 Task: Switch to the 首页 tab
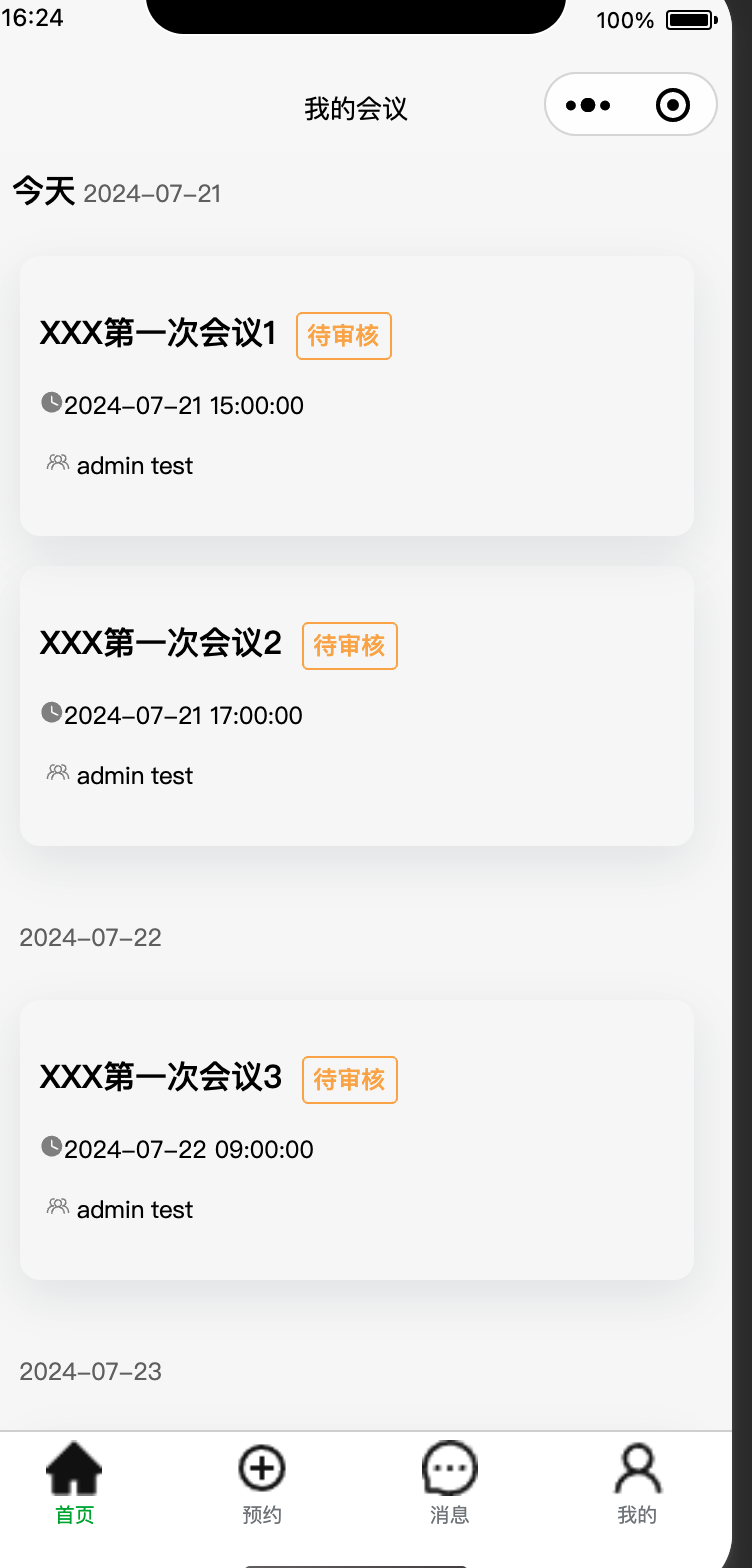click(74, 1484)
